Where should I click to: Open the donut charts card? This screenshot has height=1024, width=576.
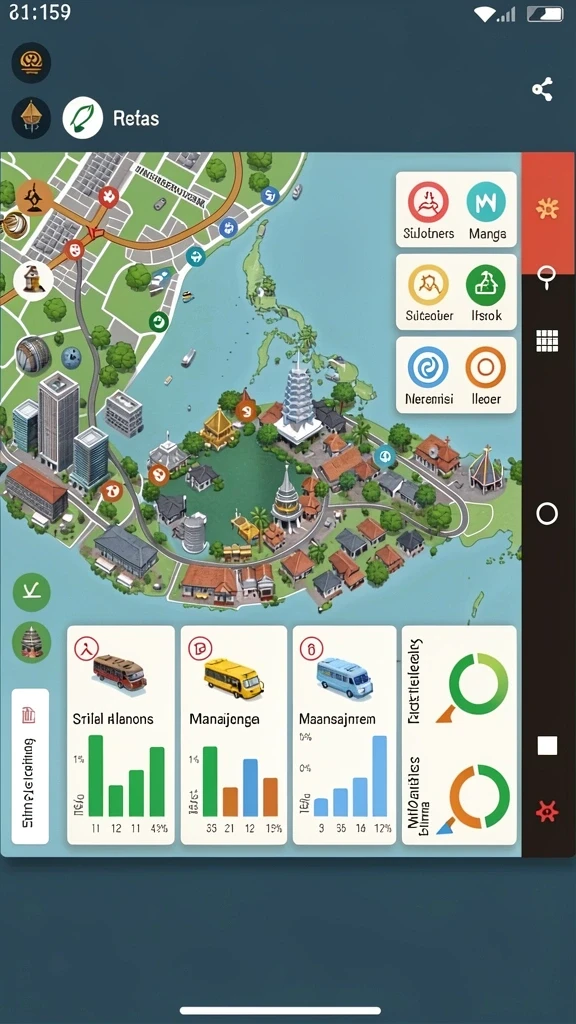point(459,735)
